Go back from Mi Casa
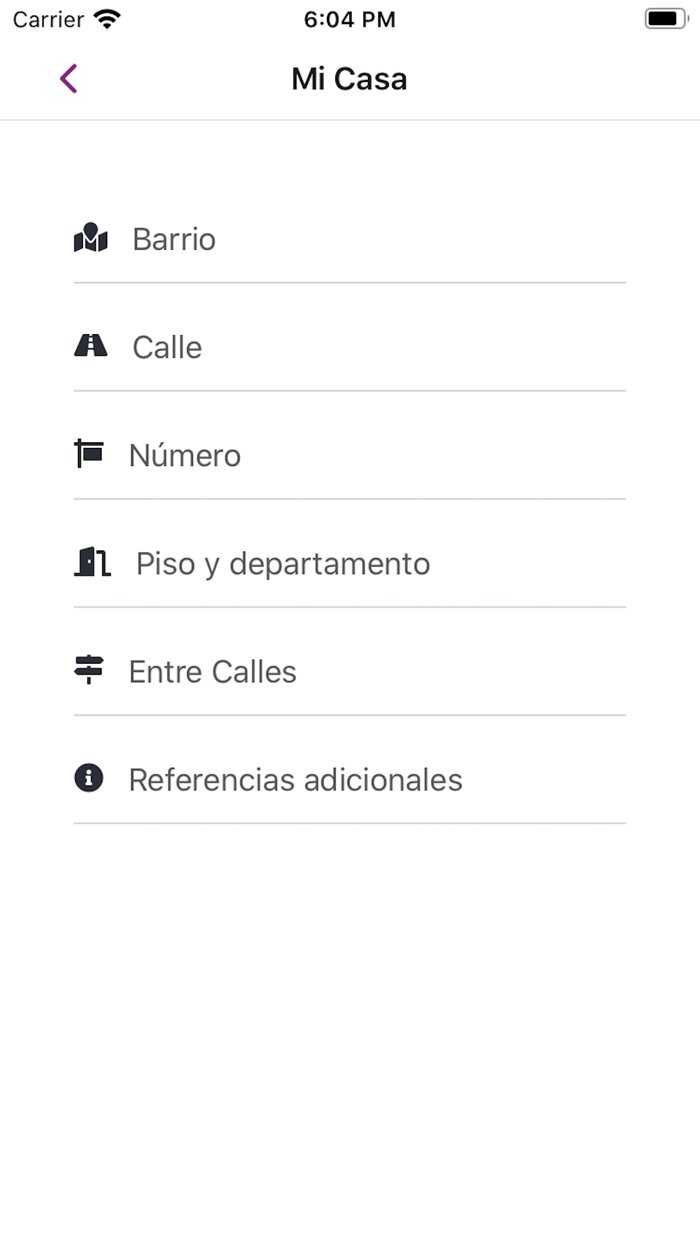 click(68, 79)
